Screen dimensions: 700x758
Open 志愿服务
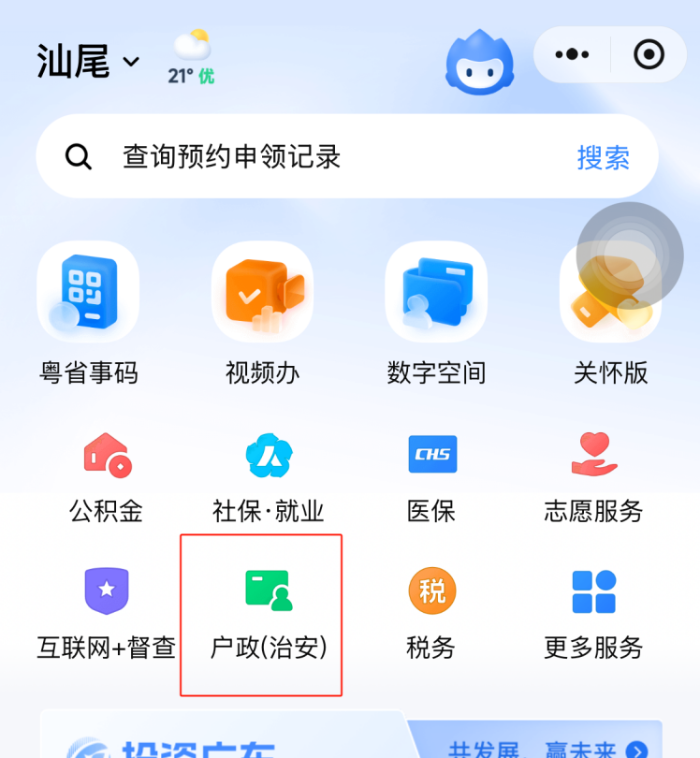(x=594, y=477)
